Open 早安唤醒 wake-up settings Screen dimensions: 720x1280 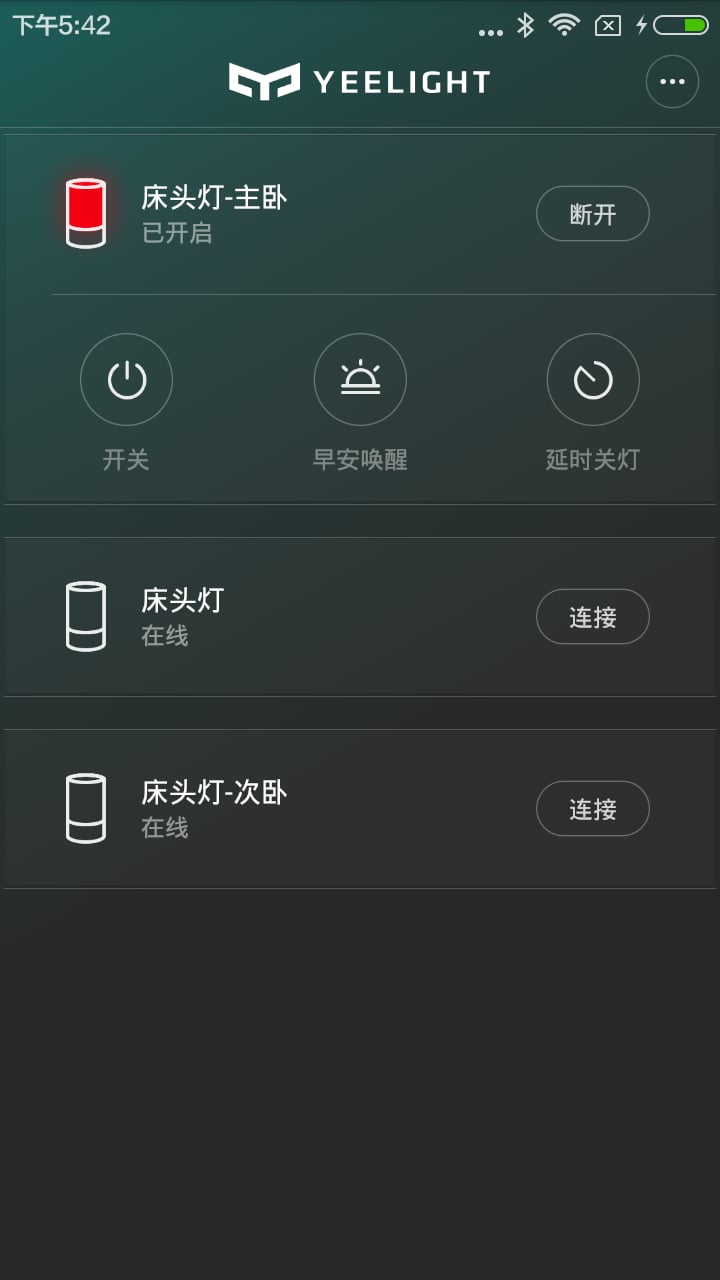click(360, 380)
